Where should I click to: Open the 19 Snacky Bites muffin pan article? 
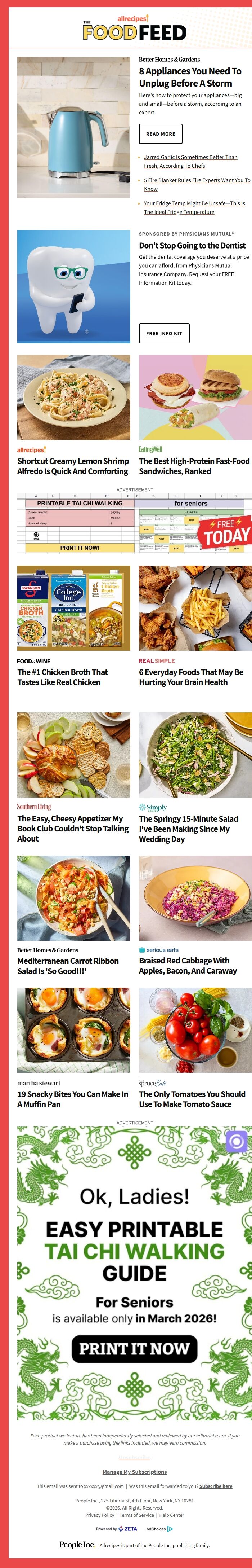[73, 1099]
